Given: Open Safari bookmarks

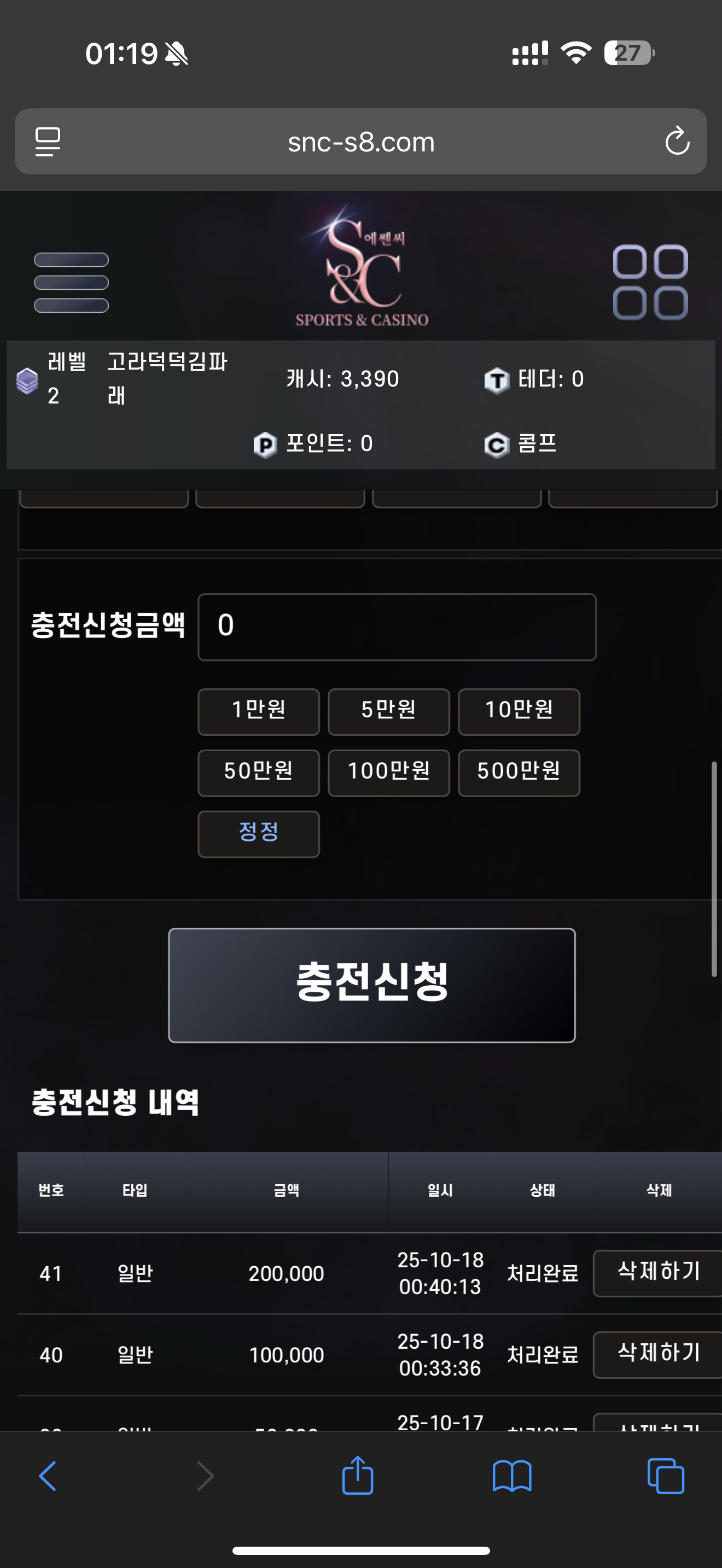Looking at the screenshot, I should 512,1477.
